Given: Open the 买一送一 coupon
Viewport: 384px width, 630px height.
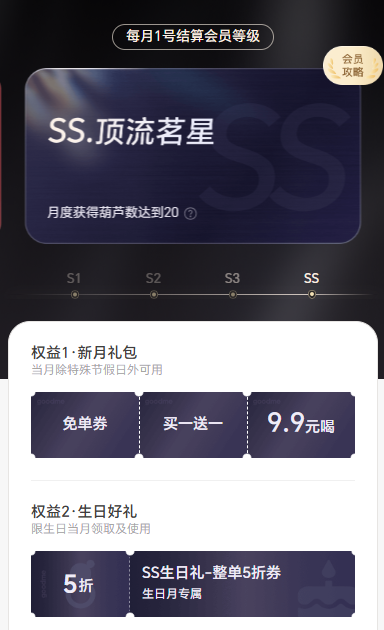Looking at the screenshot, I should pos(193,425).
